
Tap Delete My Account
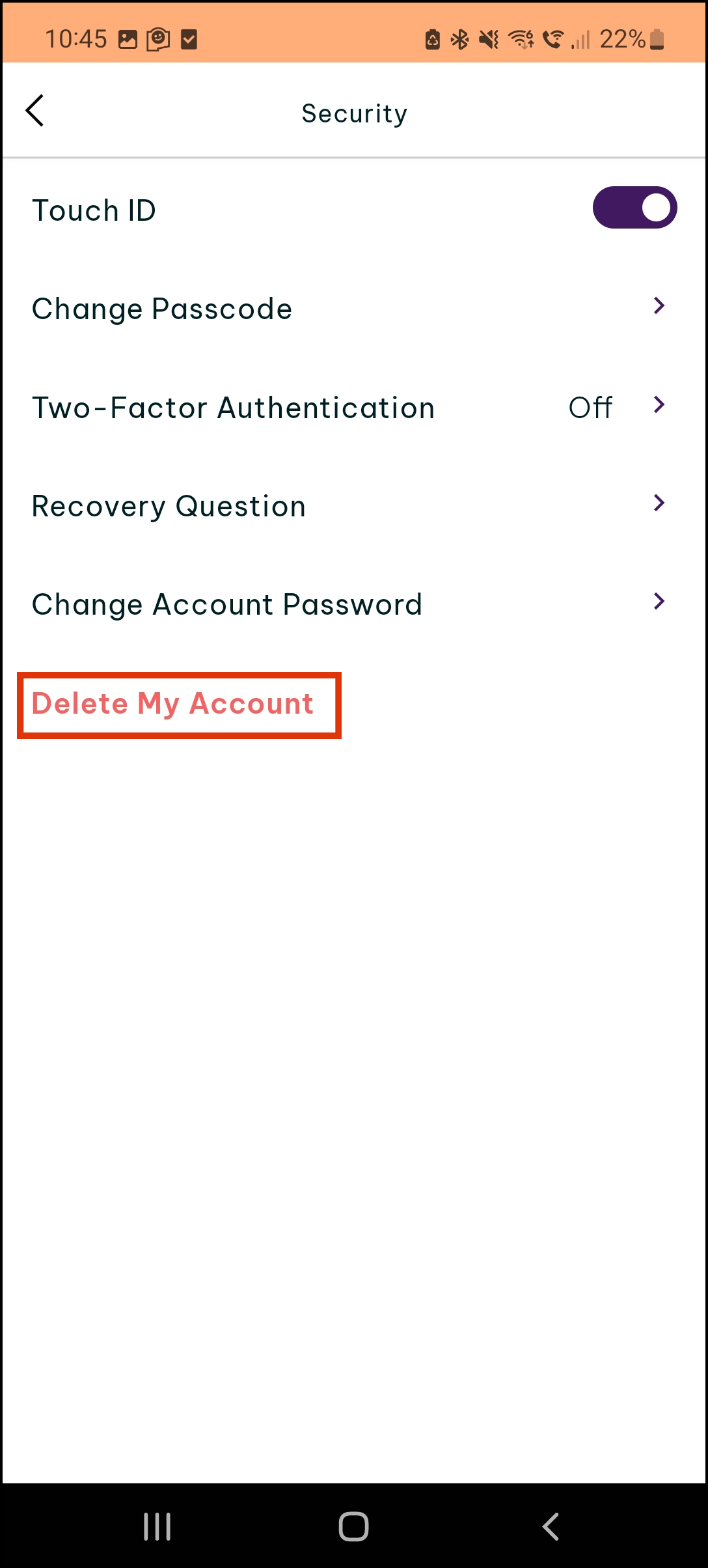pyautogui.click(x=173, y=704)
